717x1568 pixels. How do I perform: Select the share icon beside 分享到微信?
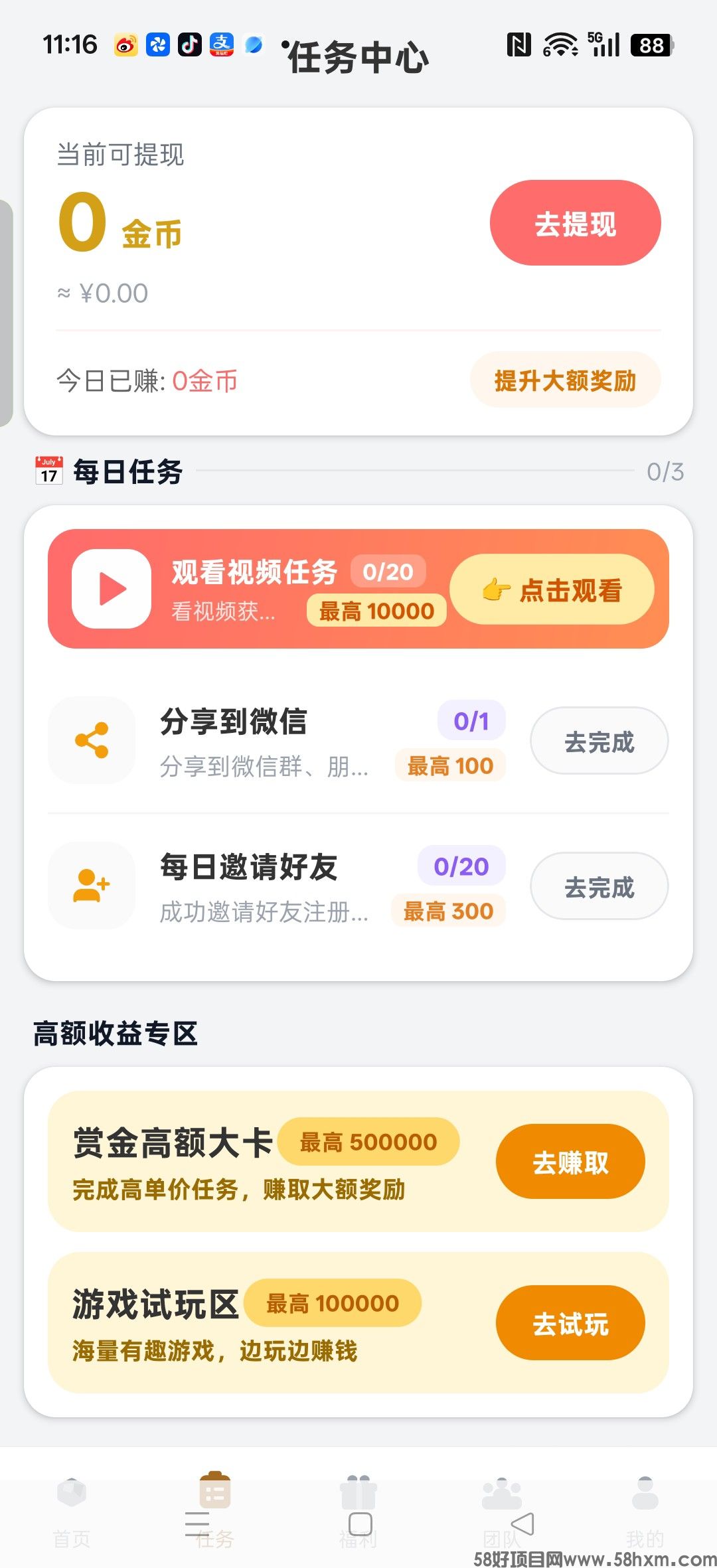click(x=91, y=740)
